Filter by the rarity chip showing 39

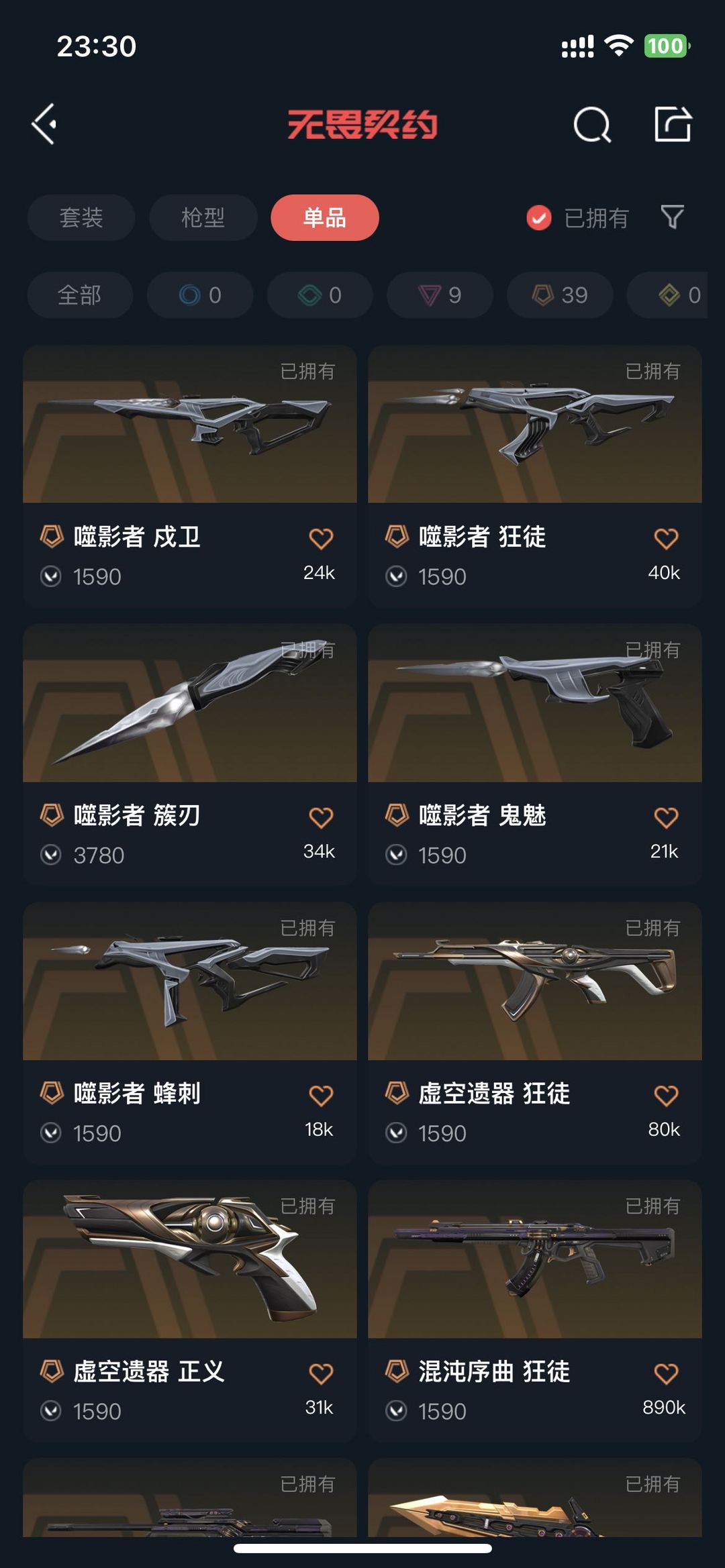(560, 295)
